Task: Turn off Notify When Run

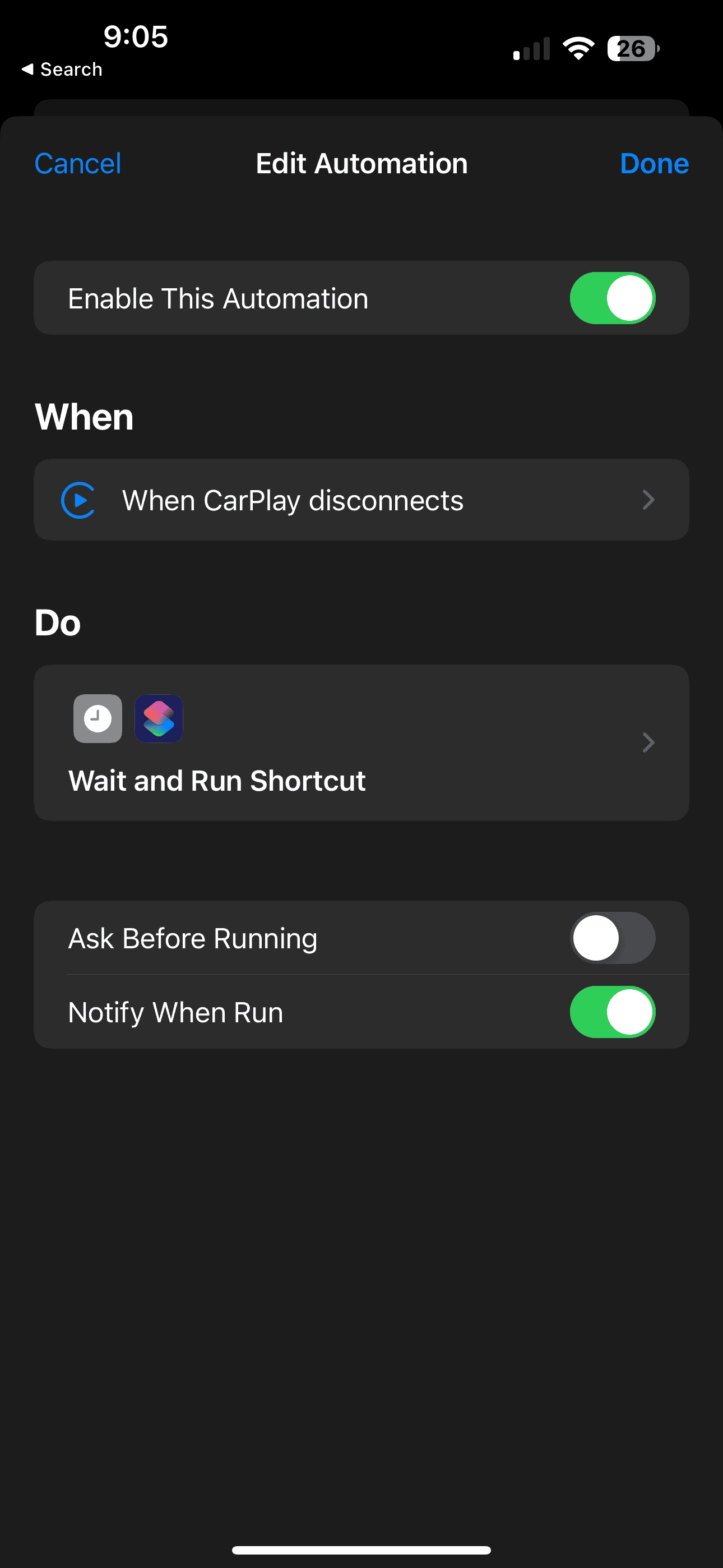Action: [611, 1012]
